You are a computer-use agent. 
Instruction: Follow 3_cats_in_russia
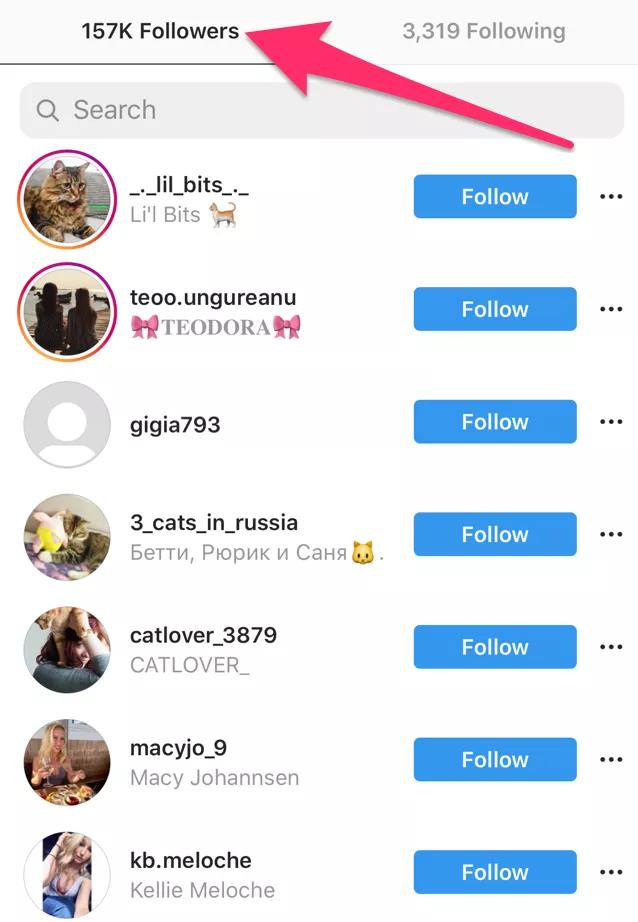click(x=495, y=535)
